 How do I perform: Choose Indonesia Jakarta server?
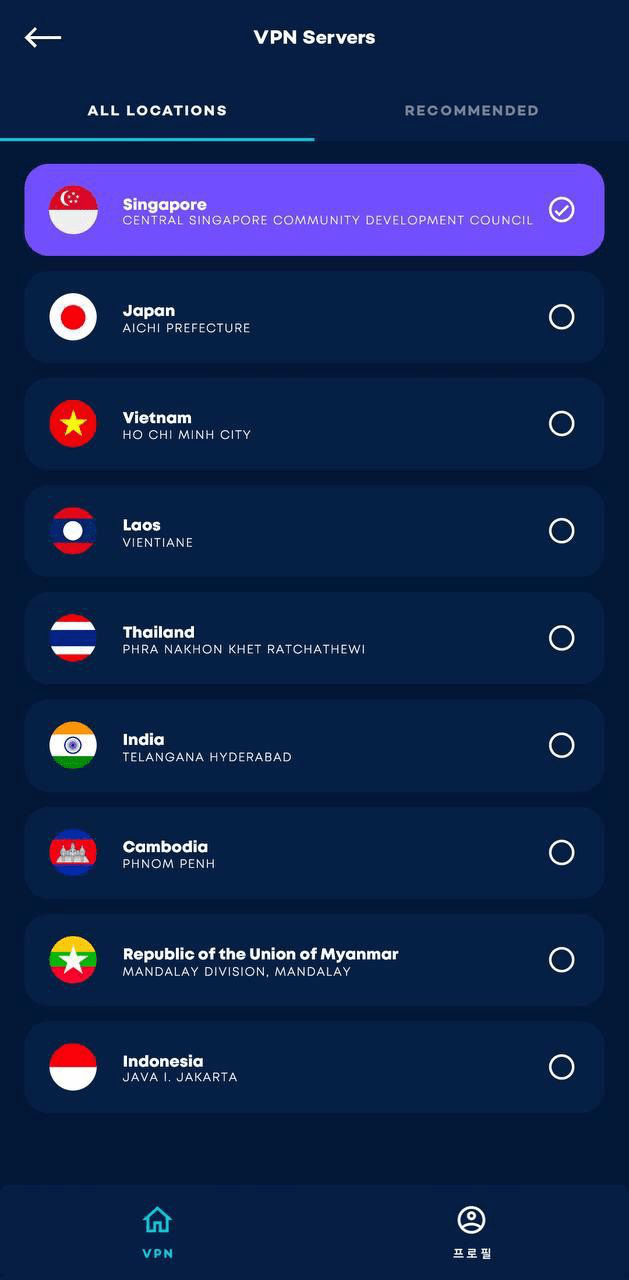click(x=314, y=1067)
